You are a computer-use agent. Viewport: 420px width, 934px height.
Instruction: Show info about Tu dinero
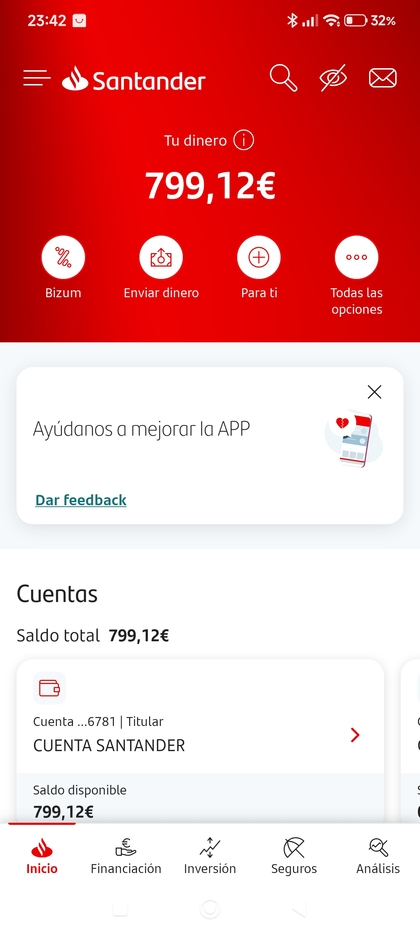click(x=243, y=141)
